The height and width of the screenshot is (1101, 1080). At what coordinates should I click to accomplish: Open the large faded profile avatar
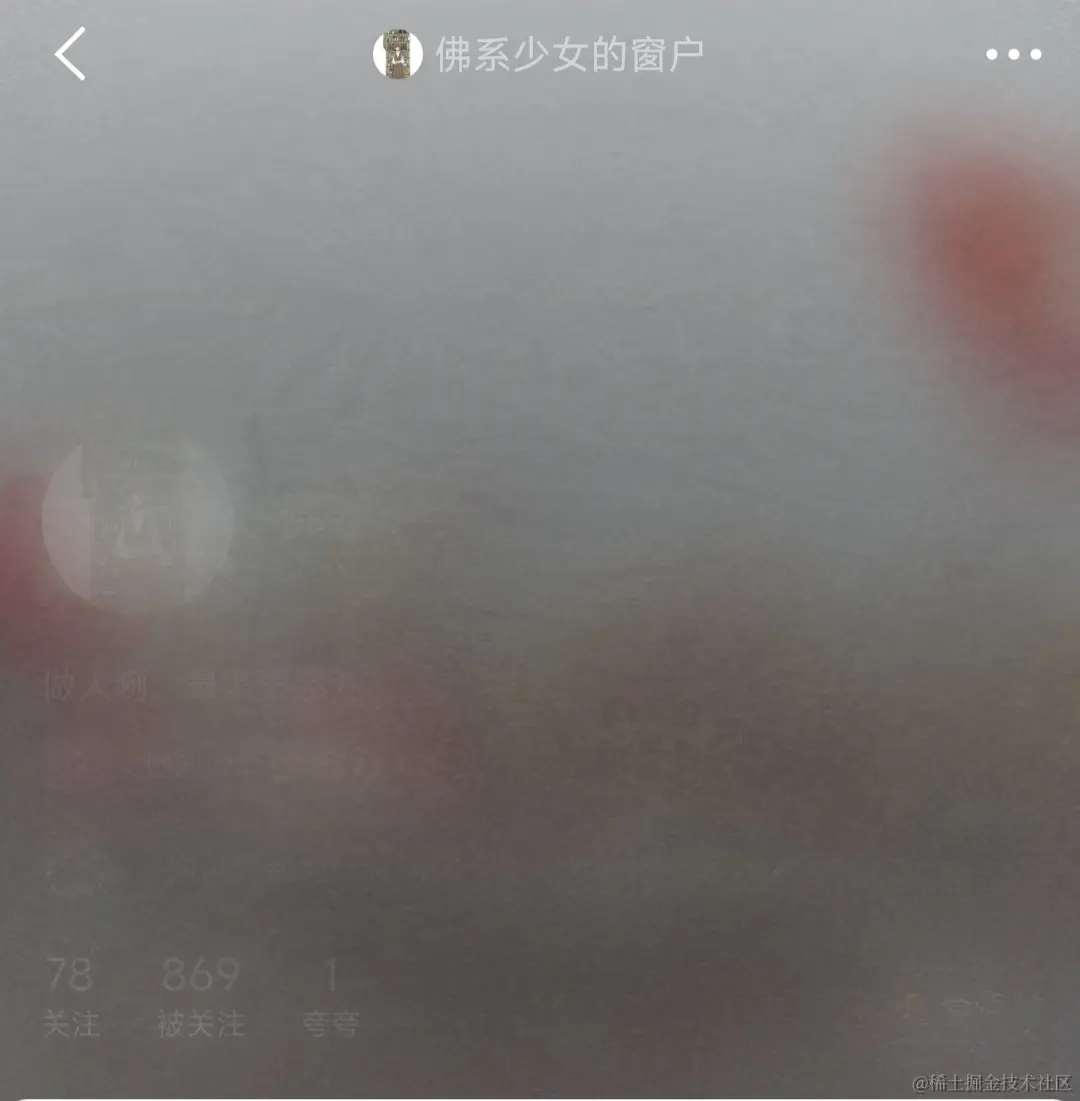(x=138, y=520)
